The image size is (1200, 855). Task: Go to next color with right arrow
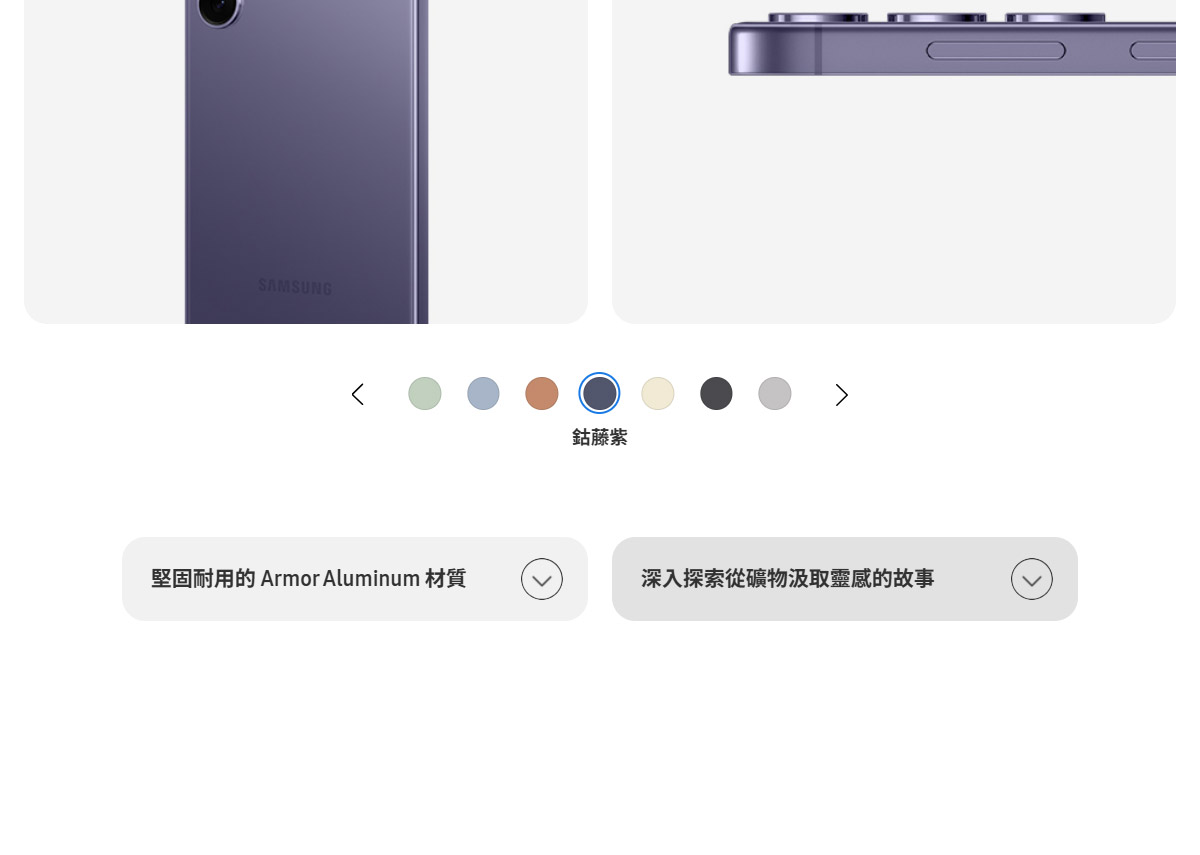841,395
